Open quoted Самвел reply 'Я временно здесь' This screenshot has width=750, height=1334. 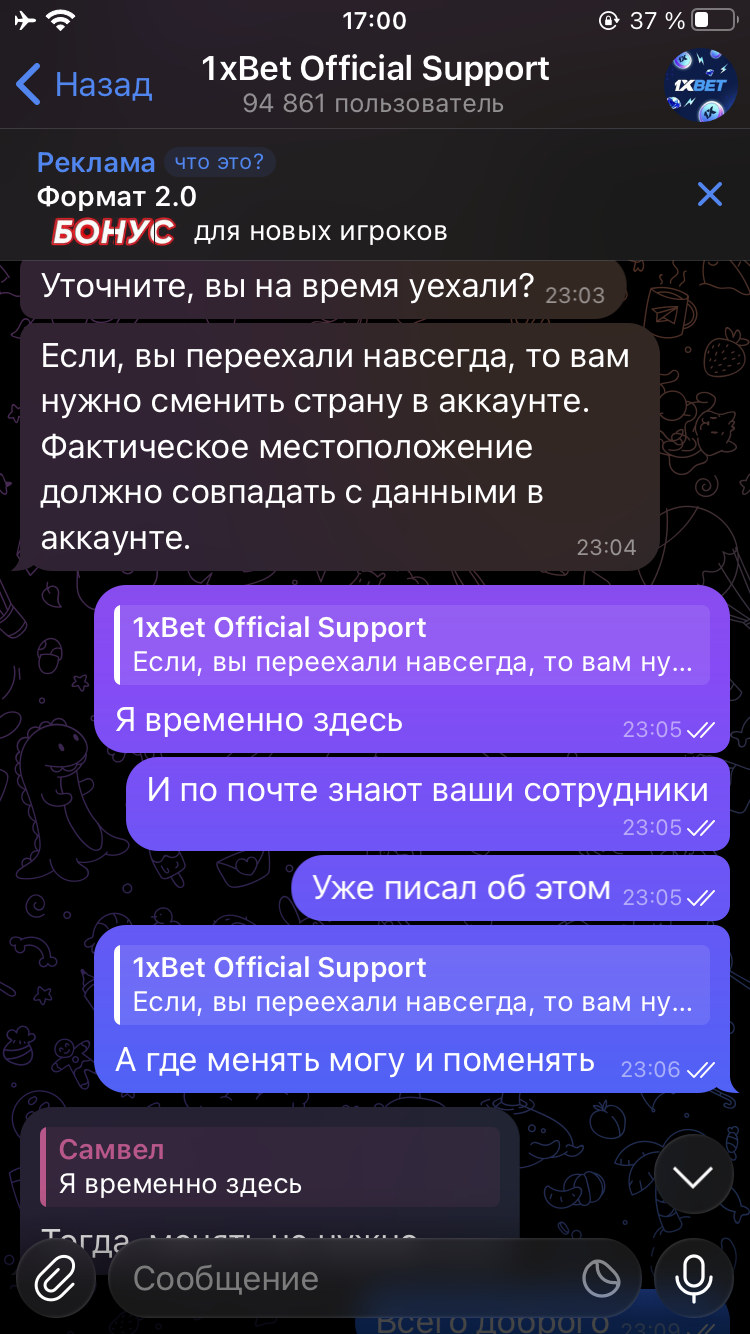(270, 1167)
